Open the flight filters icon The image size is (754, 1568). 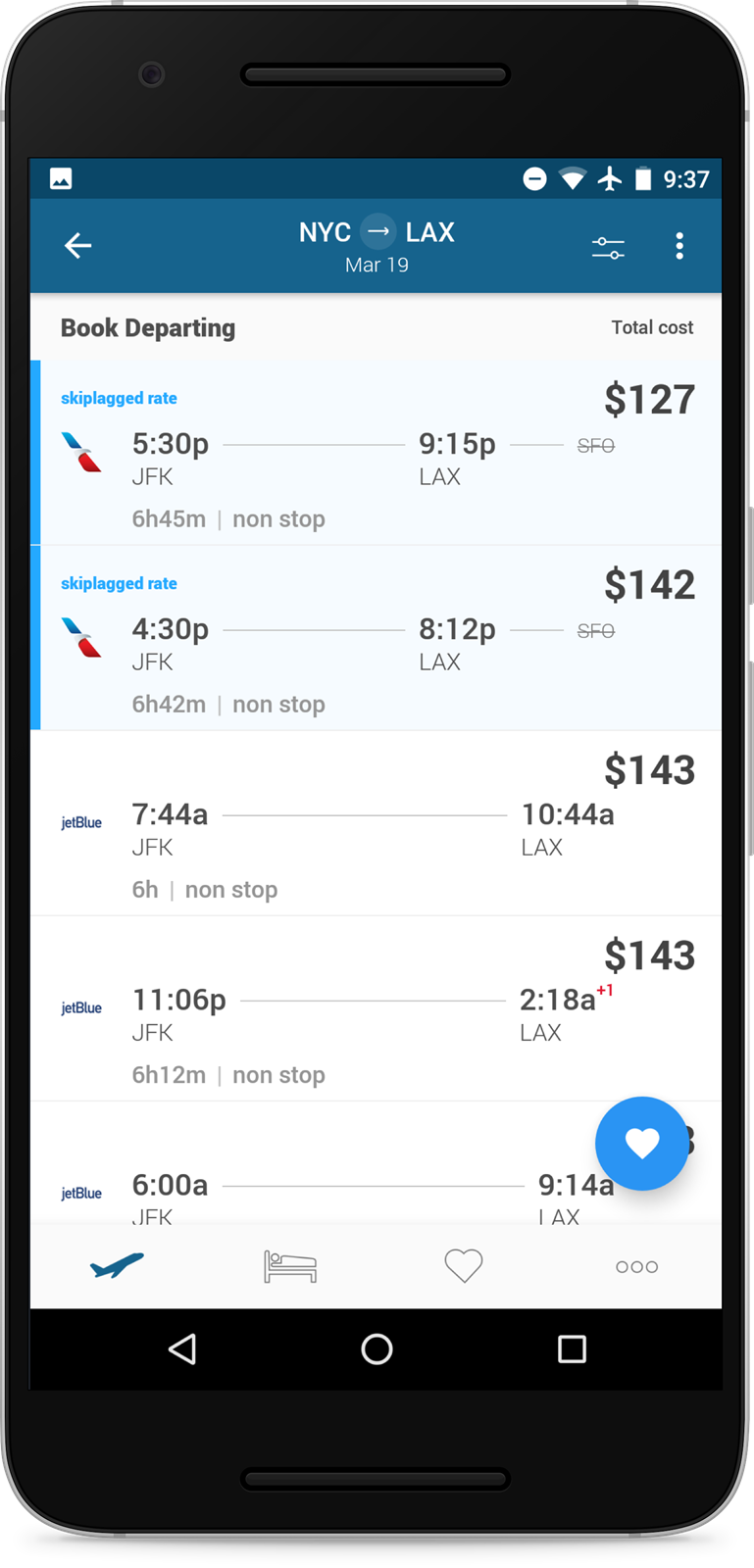(608, 247)
